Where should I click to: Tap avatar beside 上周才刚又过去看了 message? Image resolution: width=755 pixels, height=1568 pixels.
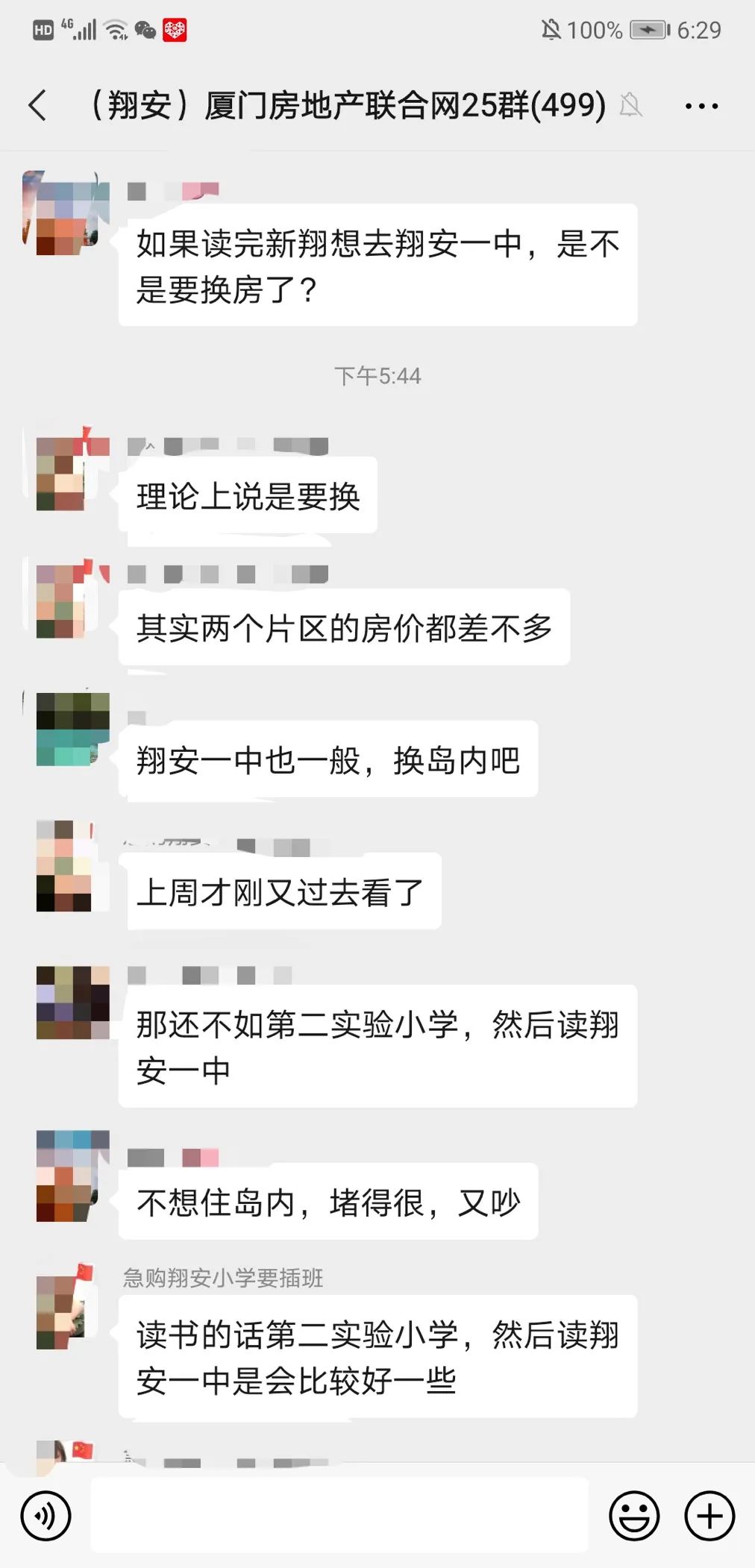[72, 865]
